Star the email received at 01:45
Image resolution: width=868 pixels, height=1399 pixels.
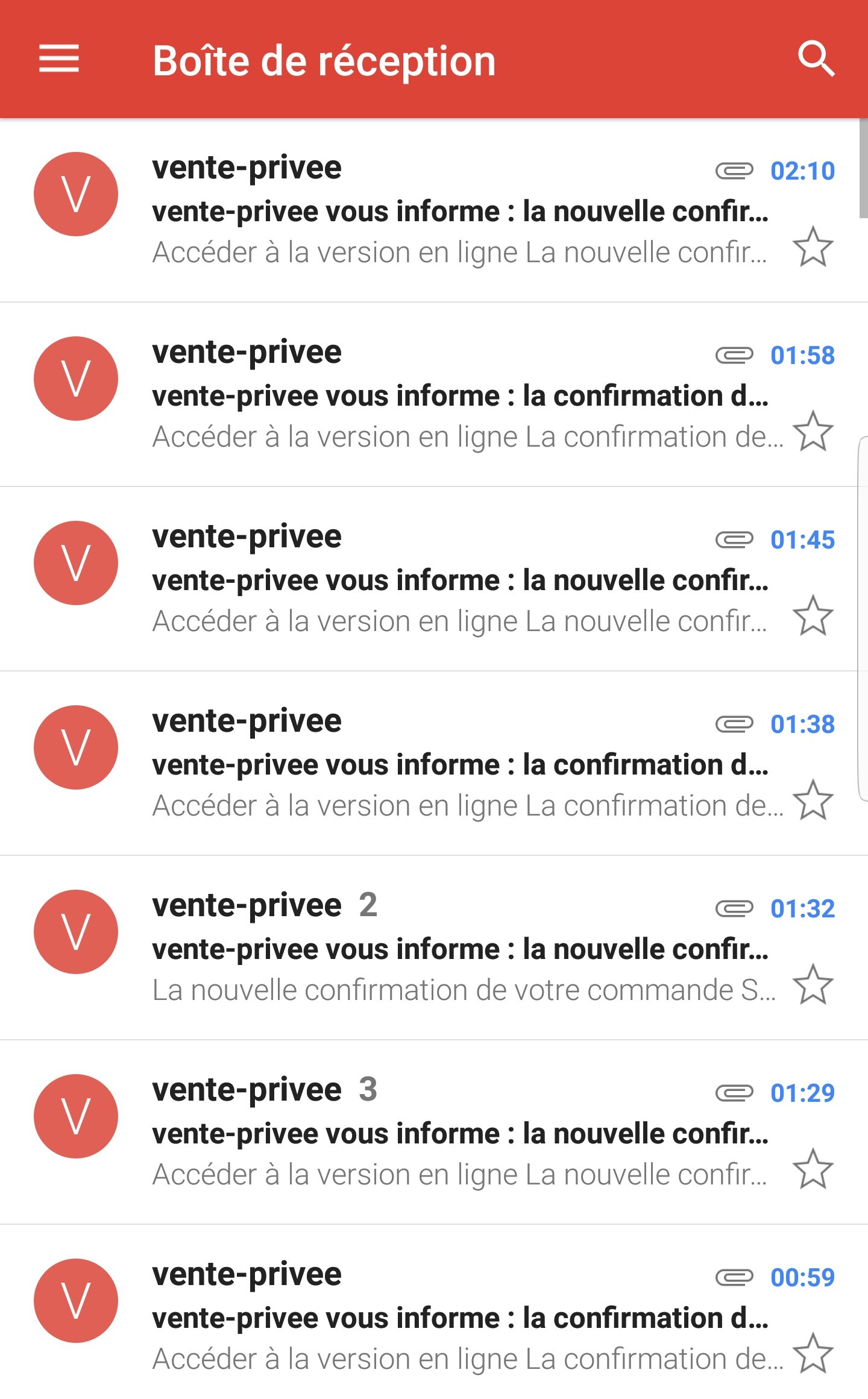pyautogui.click(x=813, y=616)
